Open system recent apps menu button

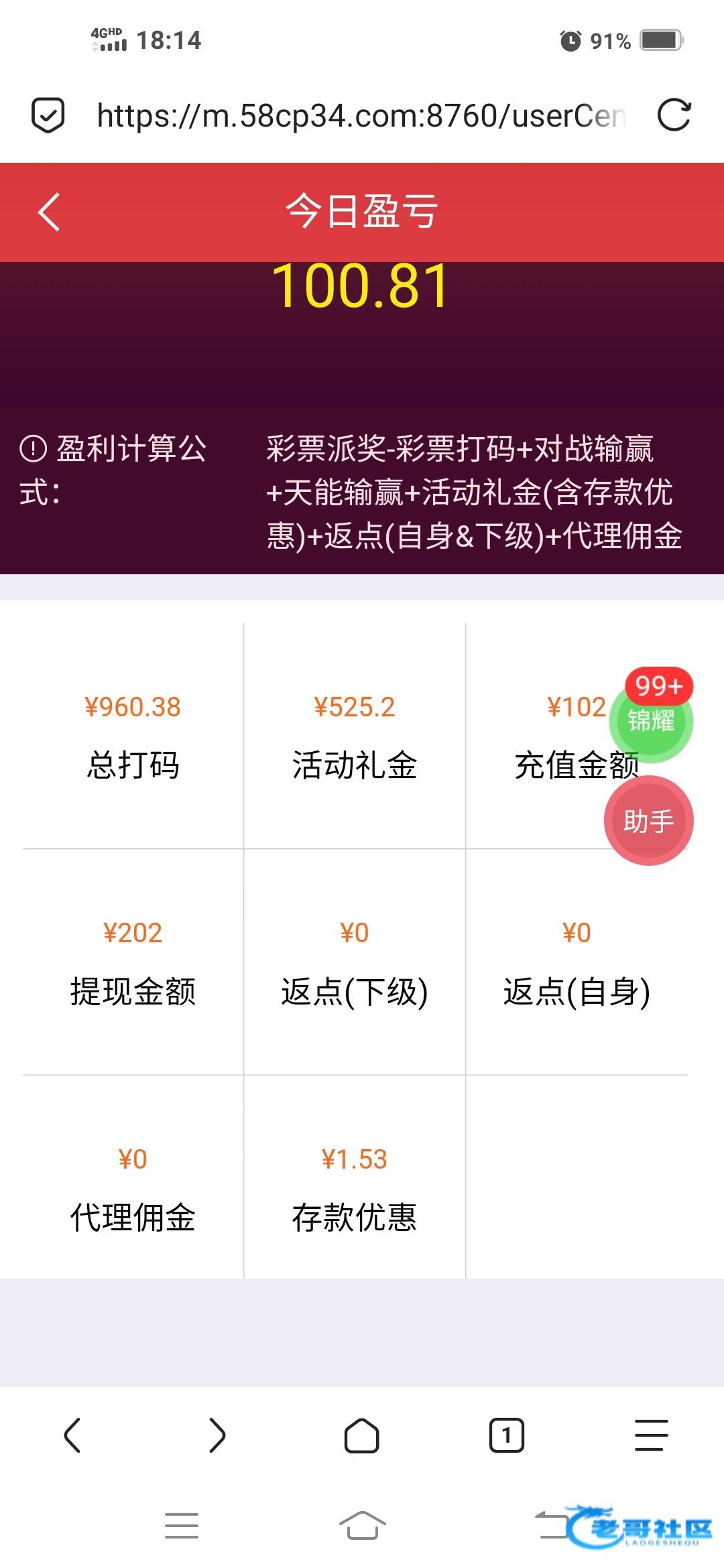click(x=181, y=1526)
